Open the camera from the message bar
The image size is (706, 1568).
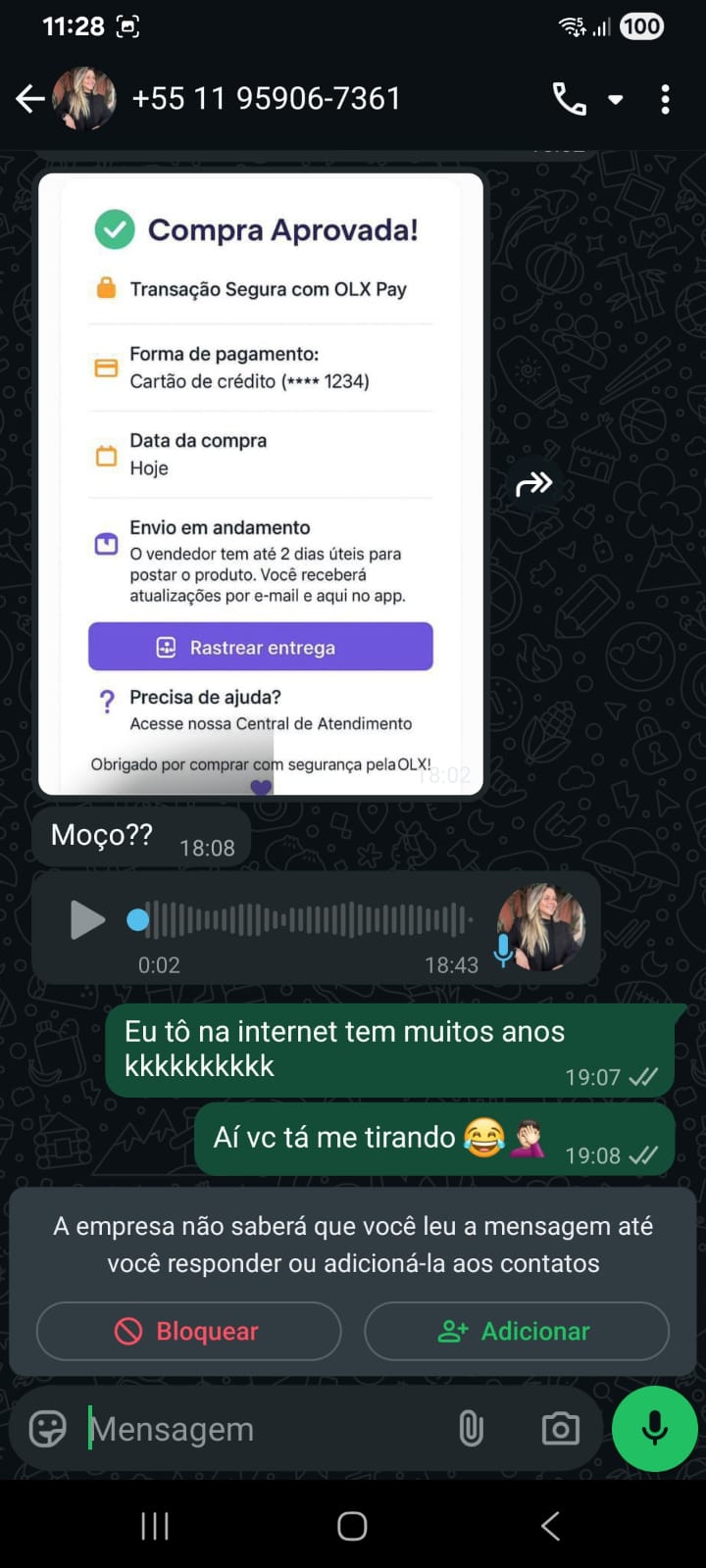[x=561, y=1429]
